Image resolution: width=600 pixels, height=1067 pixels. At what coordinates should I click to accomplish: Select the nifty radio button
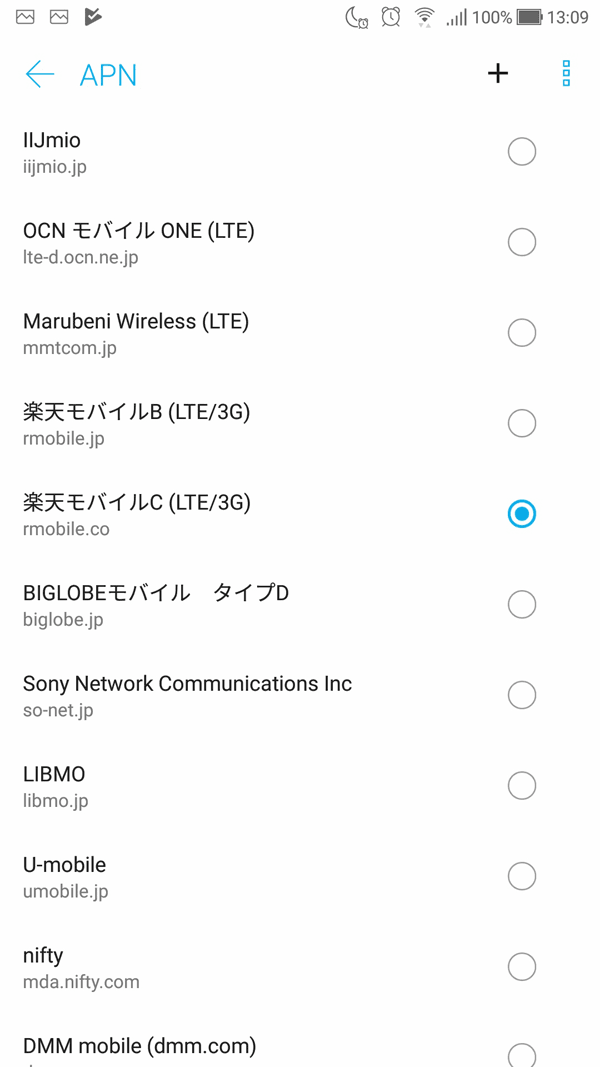522,966
